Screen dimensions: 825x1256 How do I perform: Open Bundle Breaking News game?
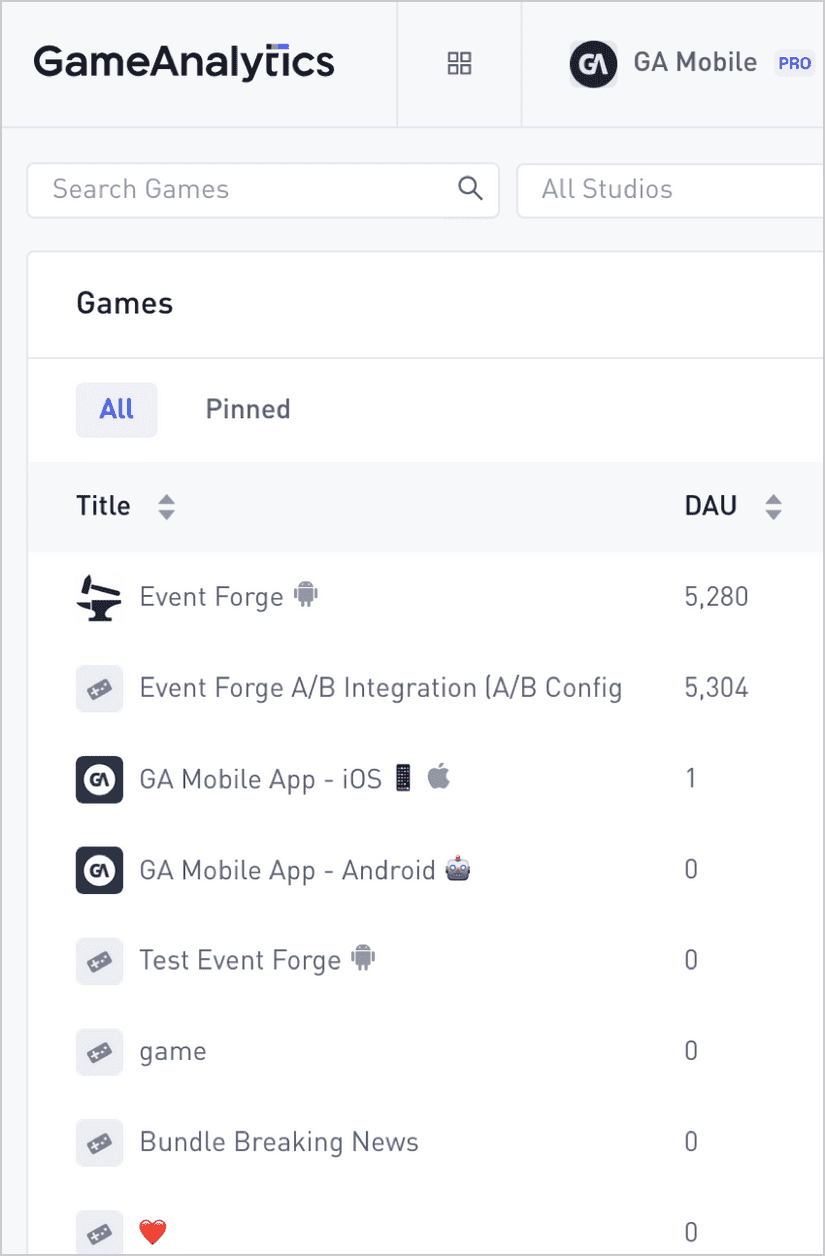tap(278, 1141)
